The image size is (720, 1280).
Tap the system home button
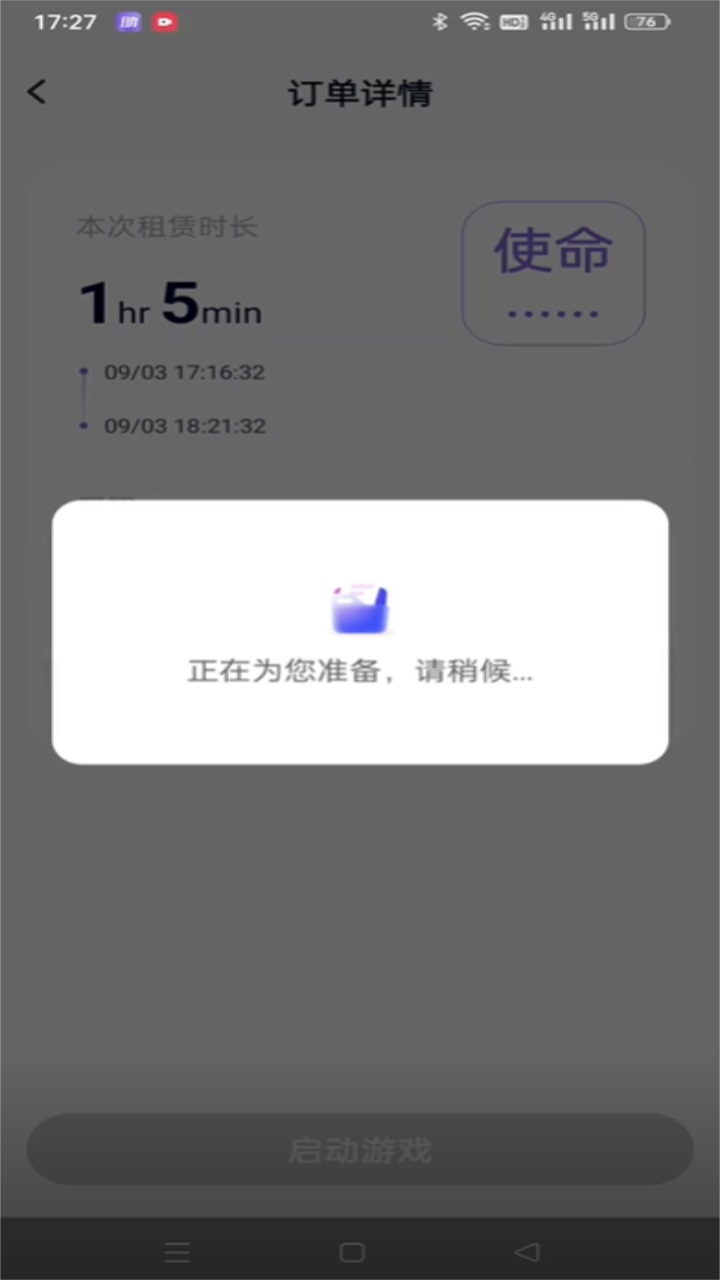pyautogui.click(x=352, y=1252)
